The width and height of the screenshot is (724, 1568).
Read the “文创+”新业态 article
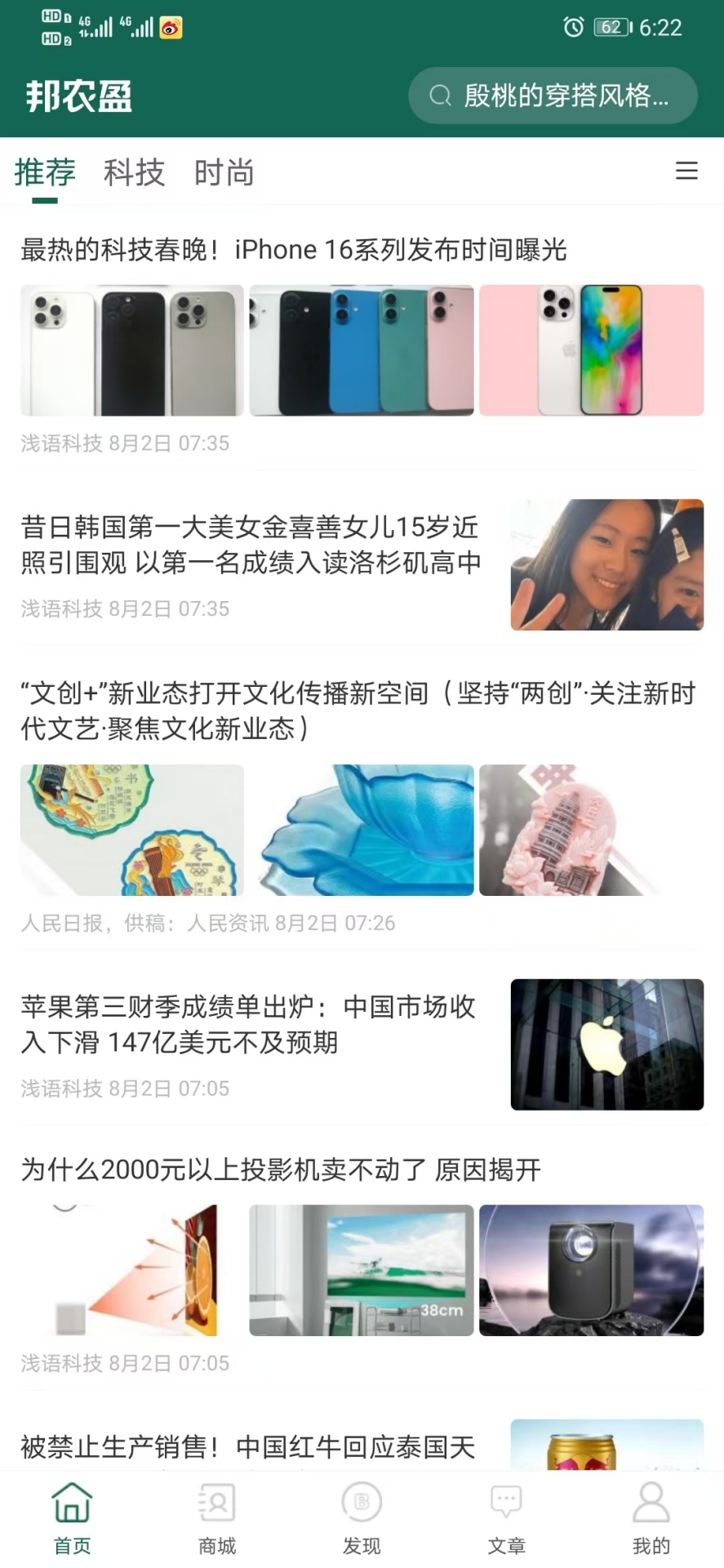click(358, 710)
